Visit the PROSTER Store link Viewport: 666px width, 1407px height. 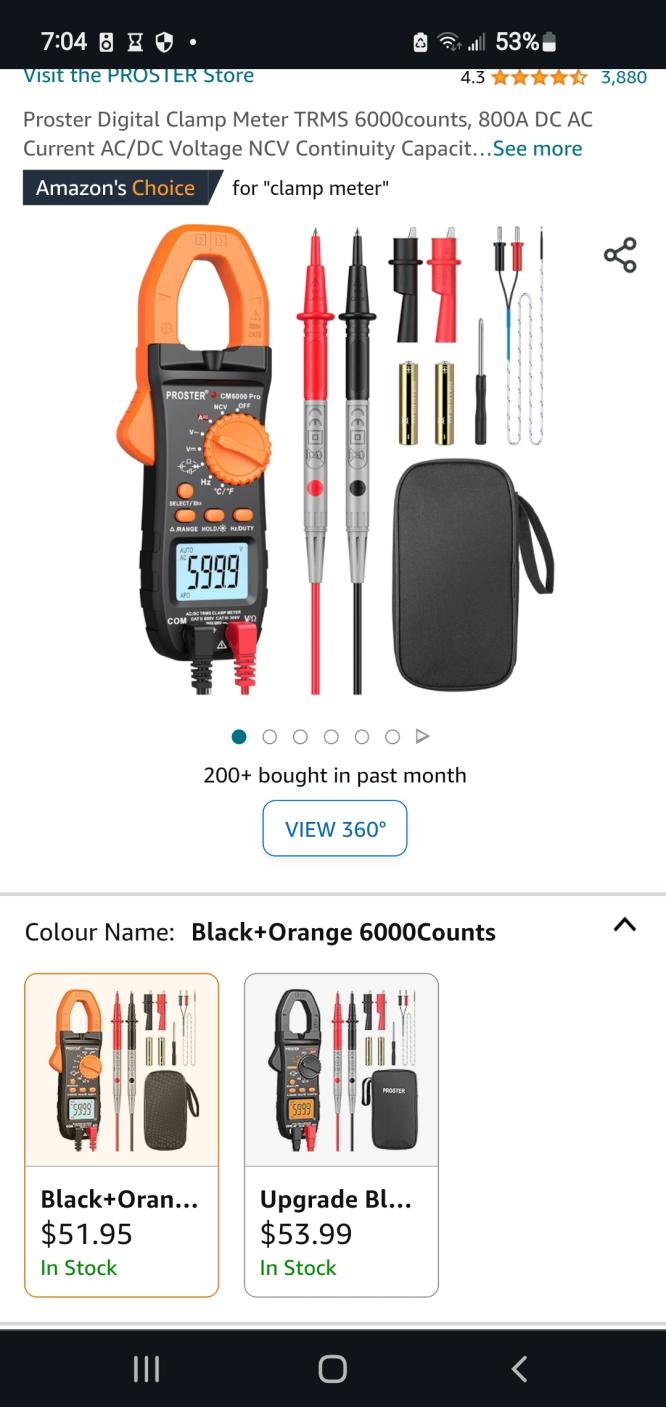point(138,76)
